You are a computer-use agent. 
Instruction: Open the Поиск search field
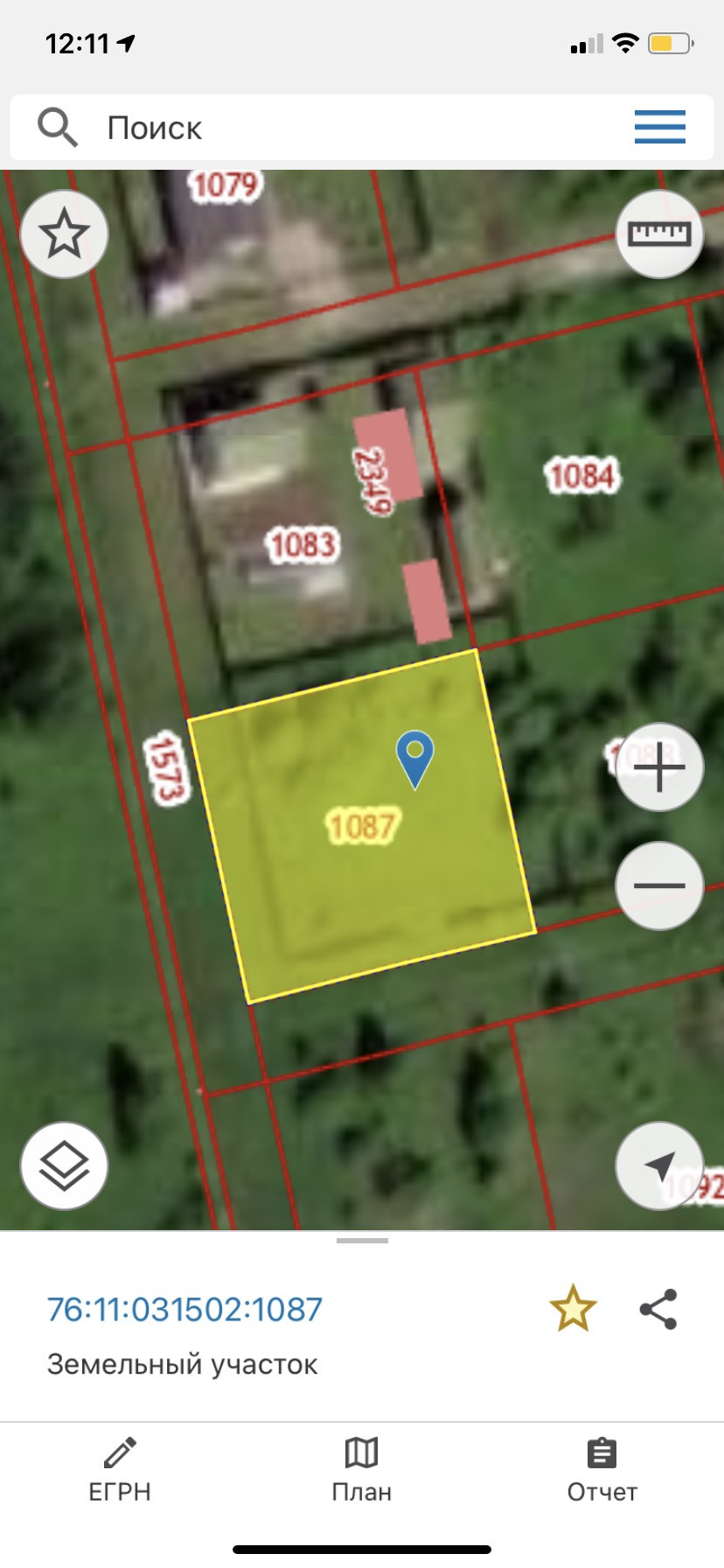click(x=350, y=128)
